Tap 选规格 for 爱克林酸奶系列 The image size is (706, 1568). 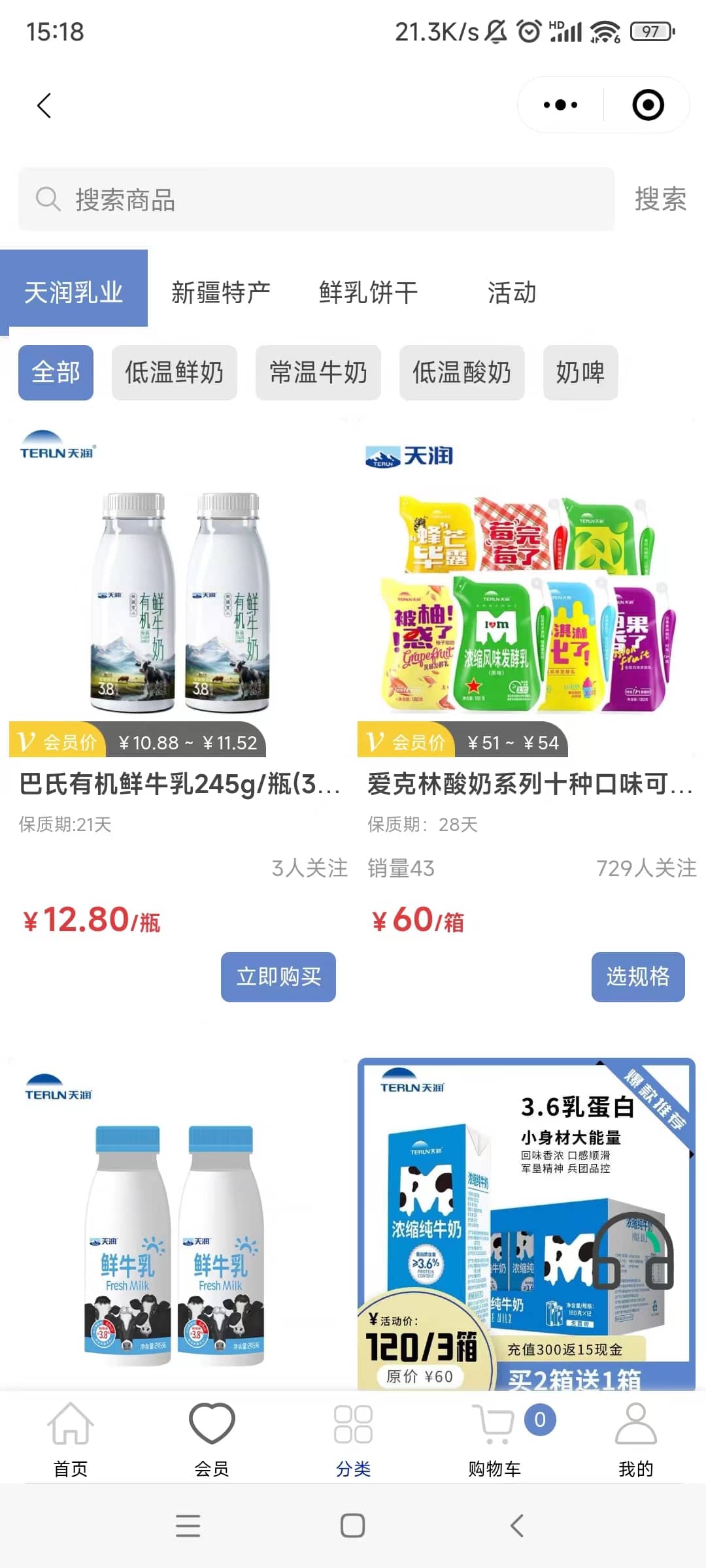coord(638,977)
